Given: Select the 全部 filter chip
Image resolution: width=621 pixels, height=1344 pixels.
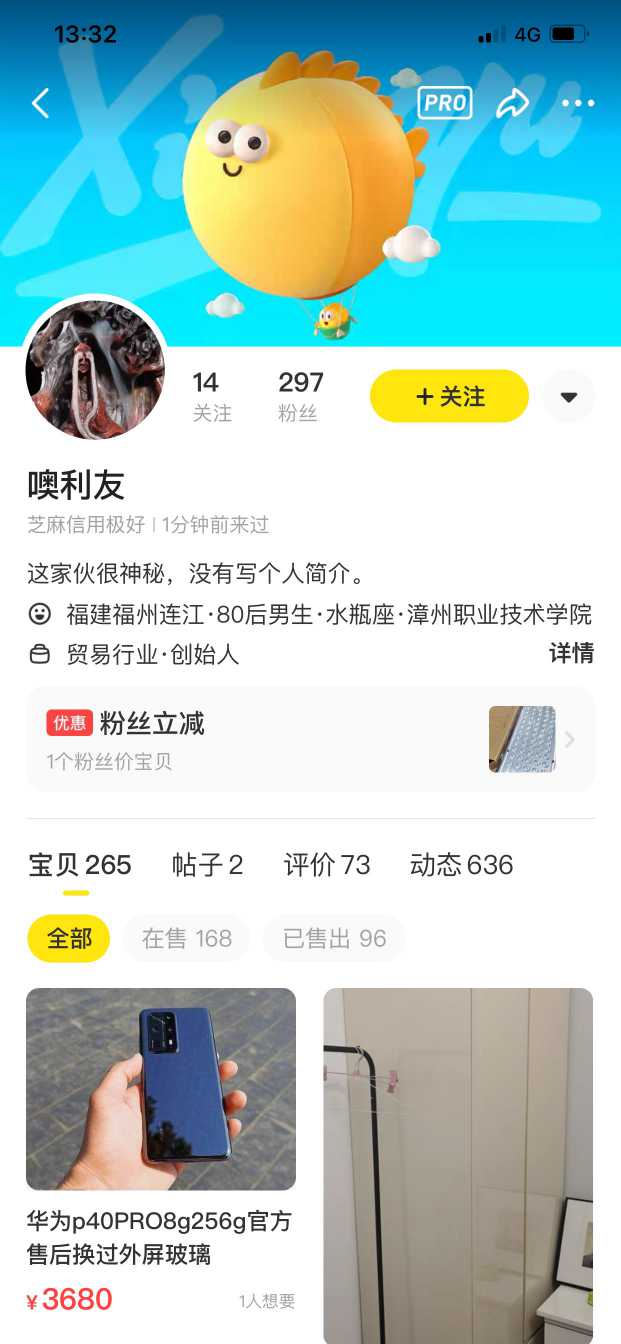Looking at the screenshot, I should (69, 939).
